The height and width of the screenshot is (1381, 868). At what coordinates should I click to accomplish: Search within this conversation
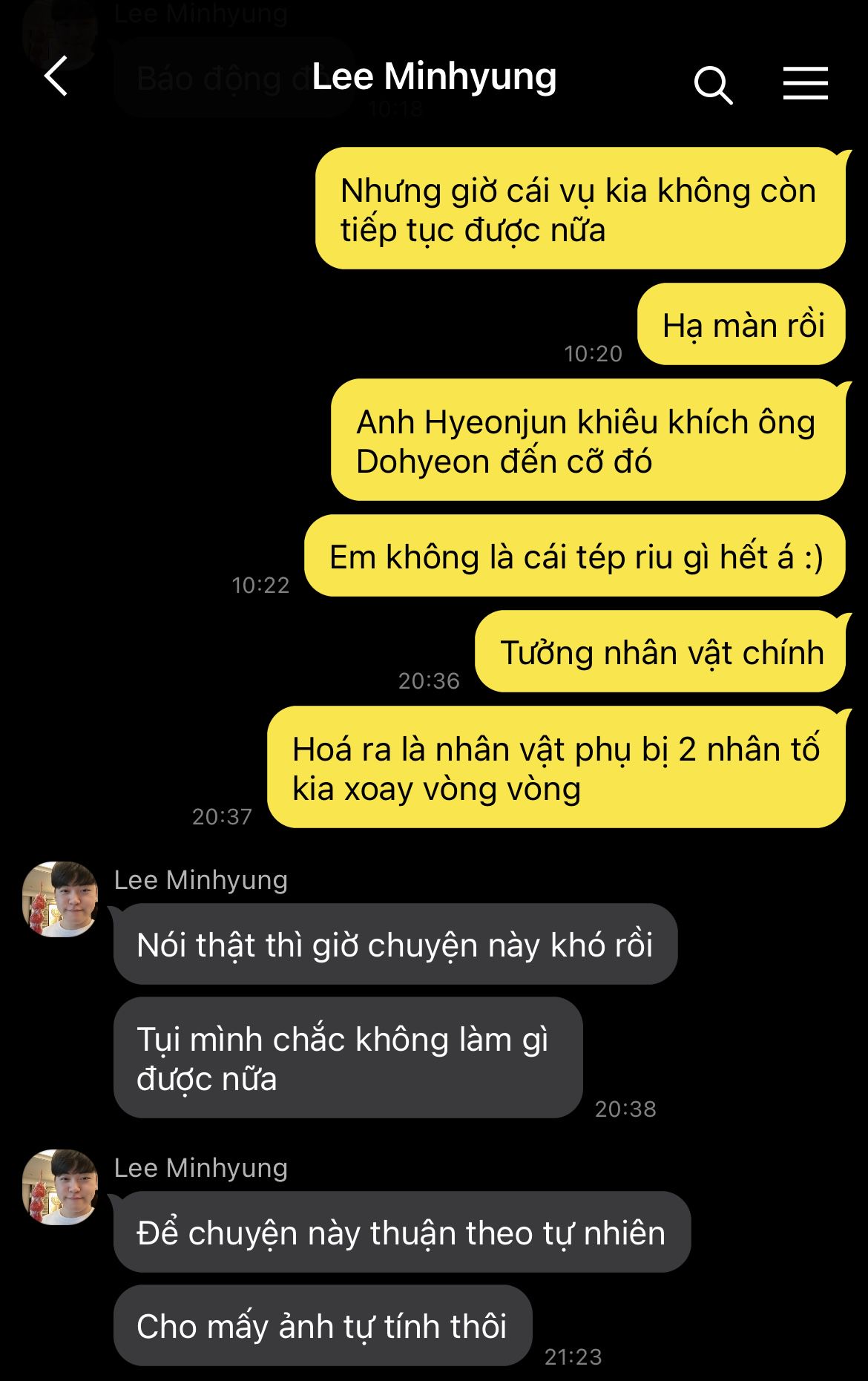pos(713,84)
